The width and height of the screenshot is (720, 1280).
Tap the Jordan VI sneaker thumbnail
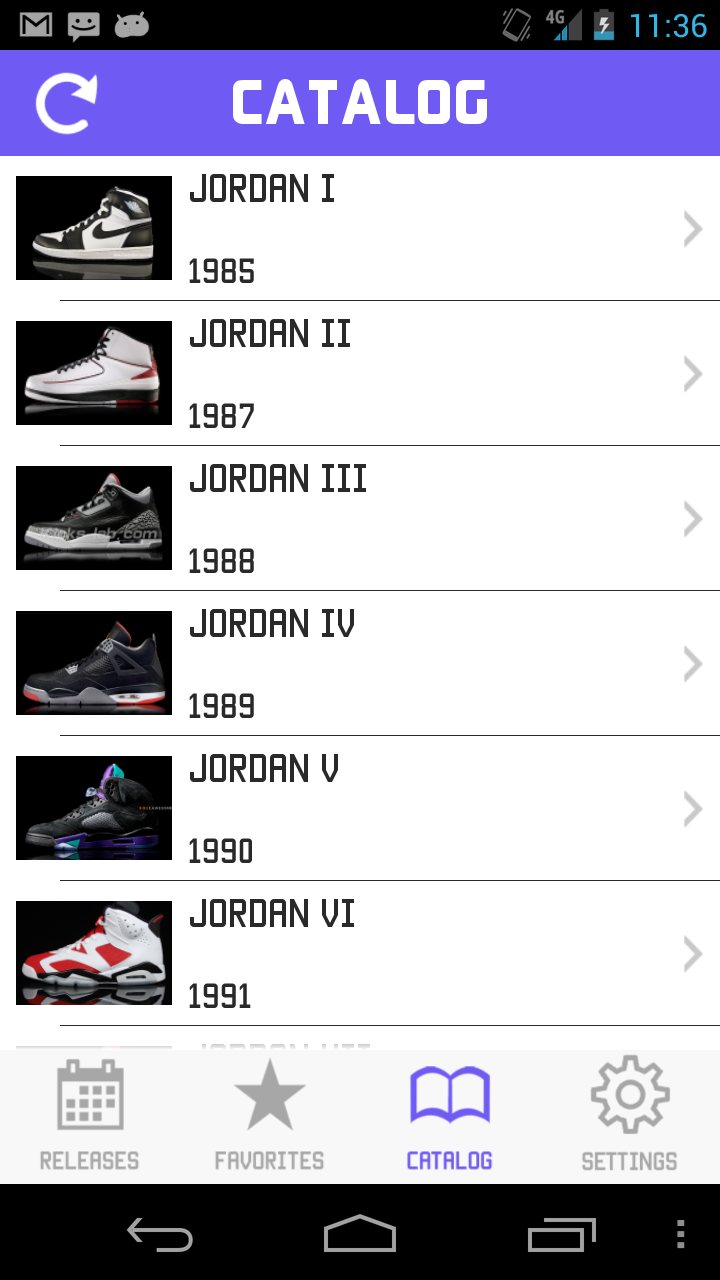tap(93, 952)
